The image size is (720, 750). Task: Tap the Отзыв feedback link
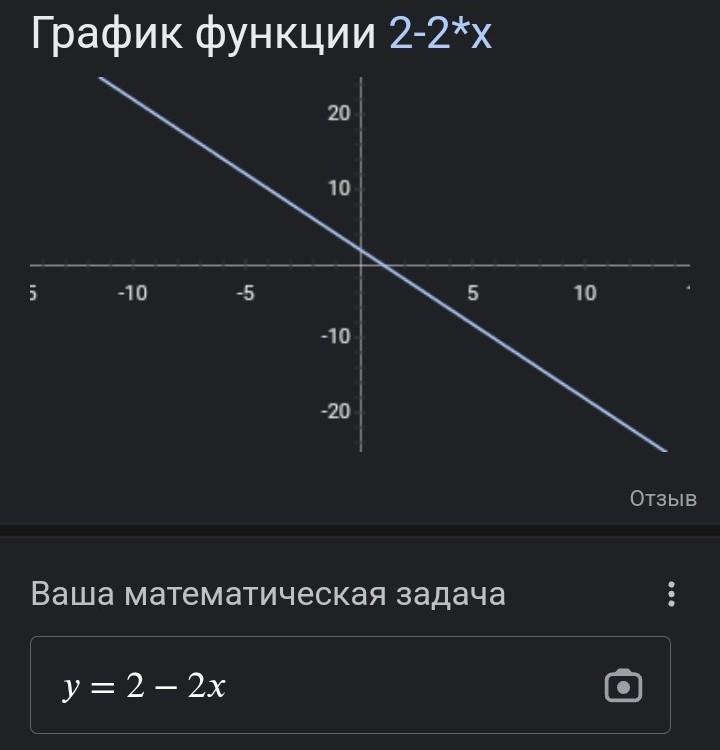(x=663, y=498)
